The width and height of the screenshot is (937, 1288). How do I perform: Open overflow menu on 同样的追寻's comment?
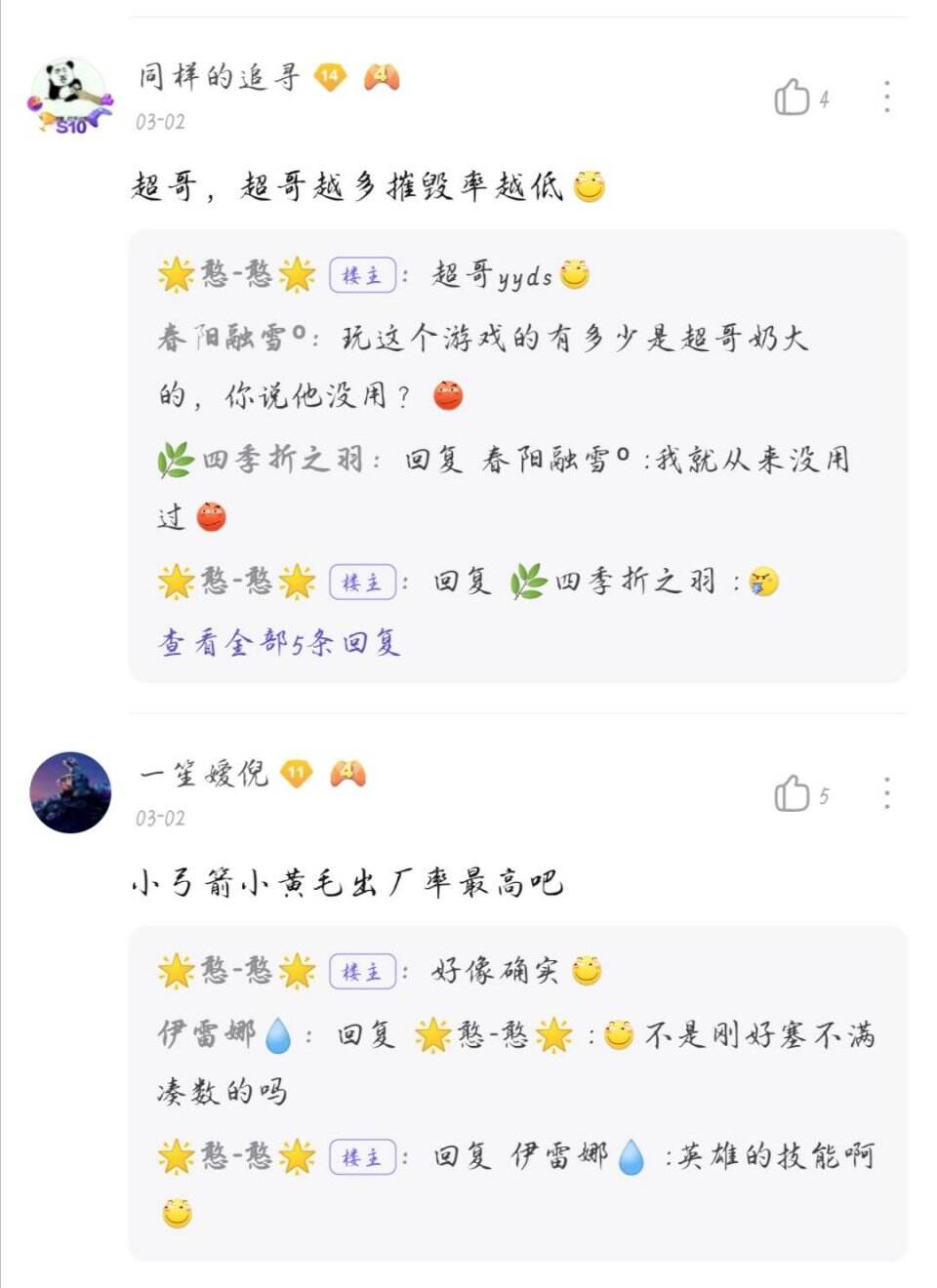886,97
